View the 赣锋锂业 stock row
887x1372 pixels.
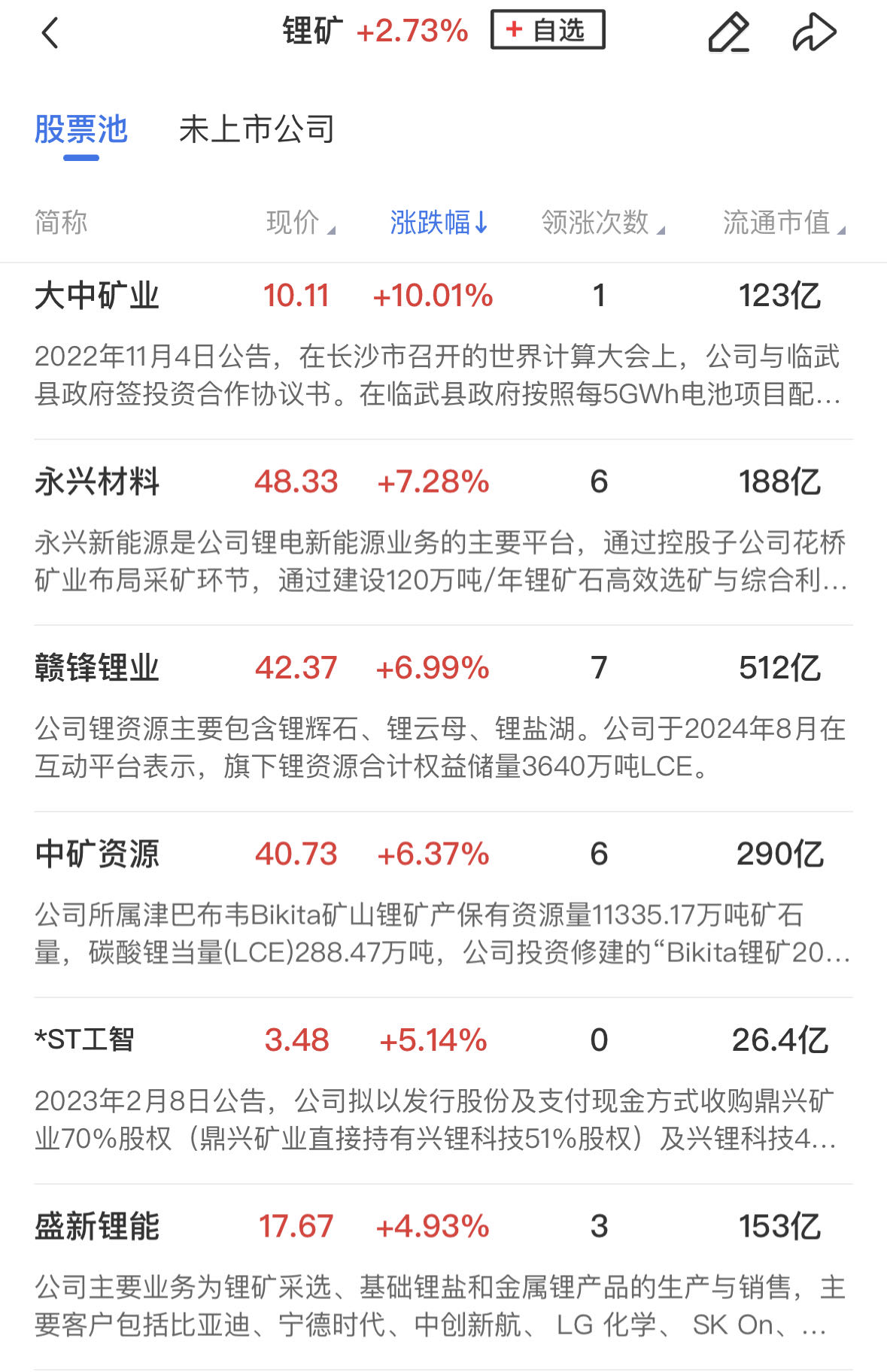pos(97,668)
